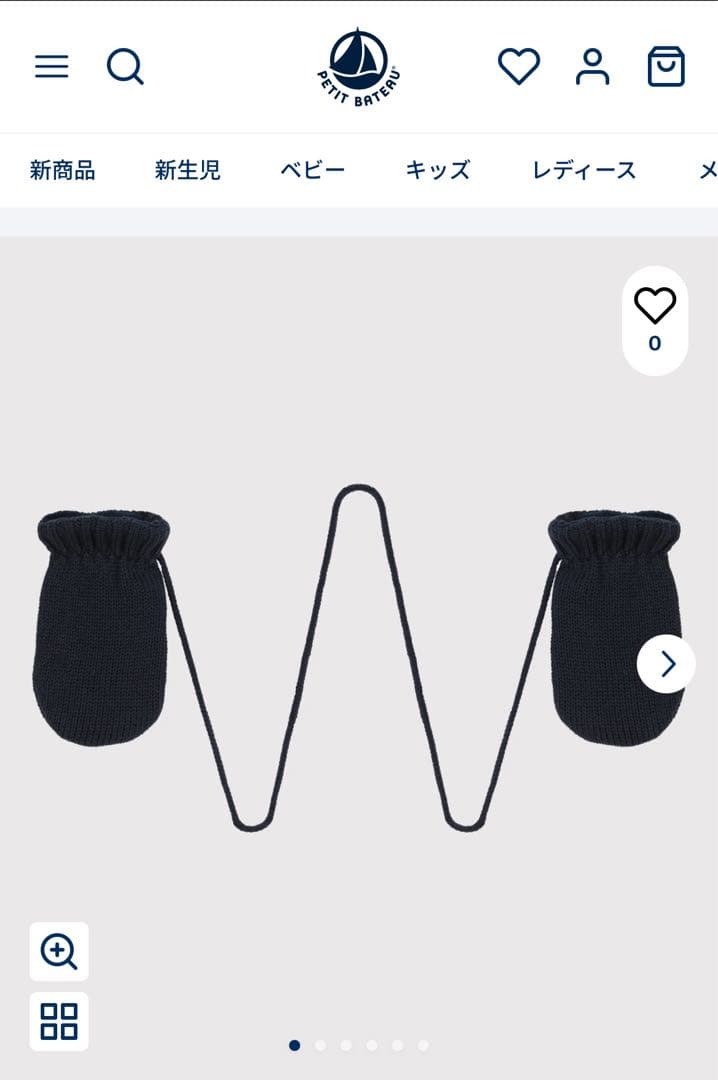718x1080 pixels.
Task: Browse the レディース category
Action: point(584,170)
